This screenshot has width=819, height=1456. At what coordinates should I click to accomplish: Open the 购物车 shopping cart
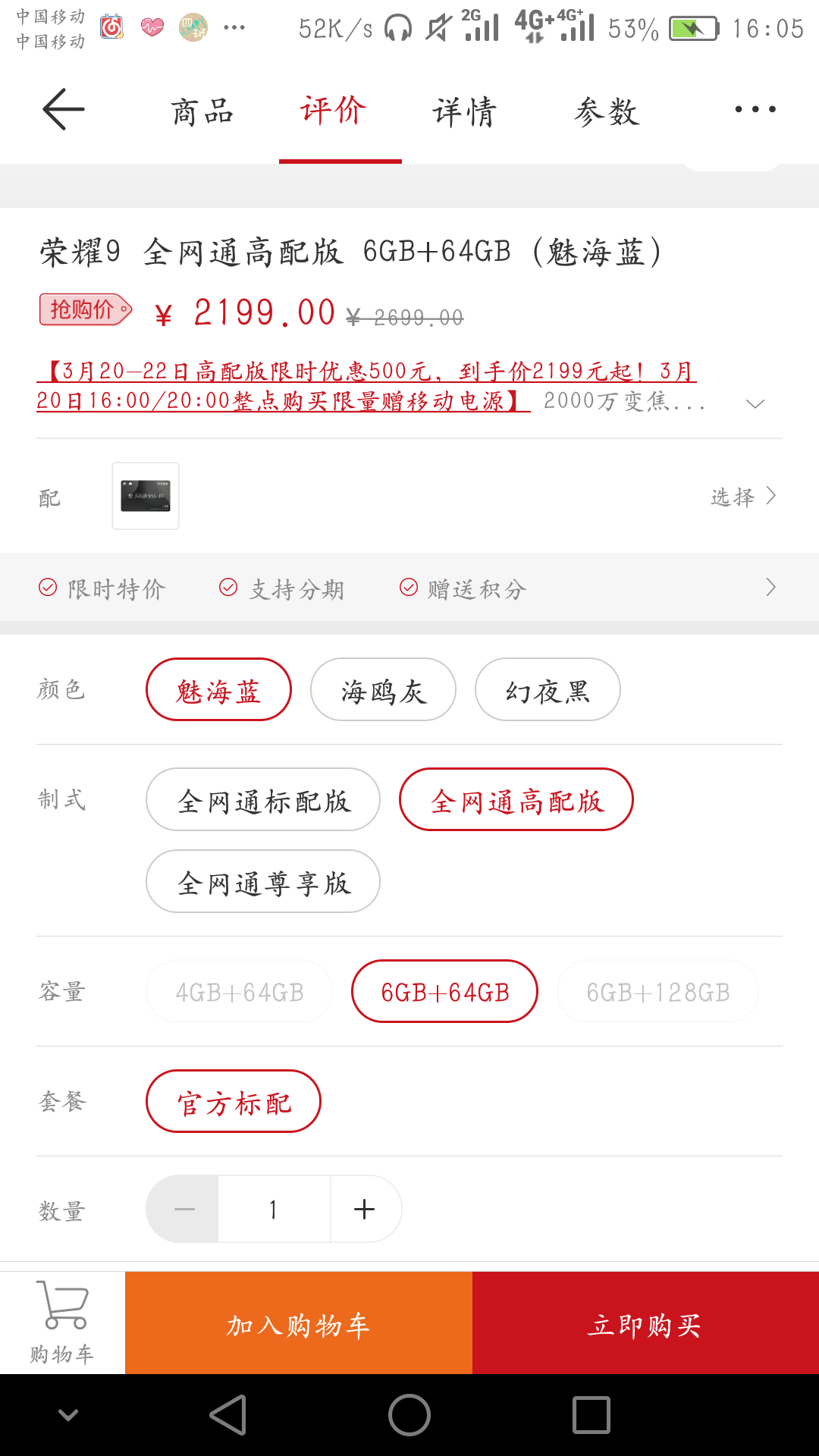[x=62, y=1323]
